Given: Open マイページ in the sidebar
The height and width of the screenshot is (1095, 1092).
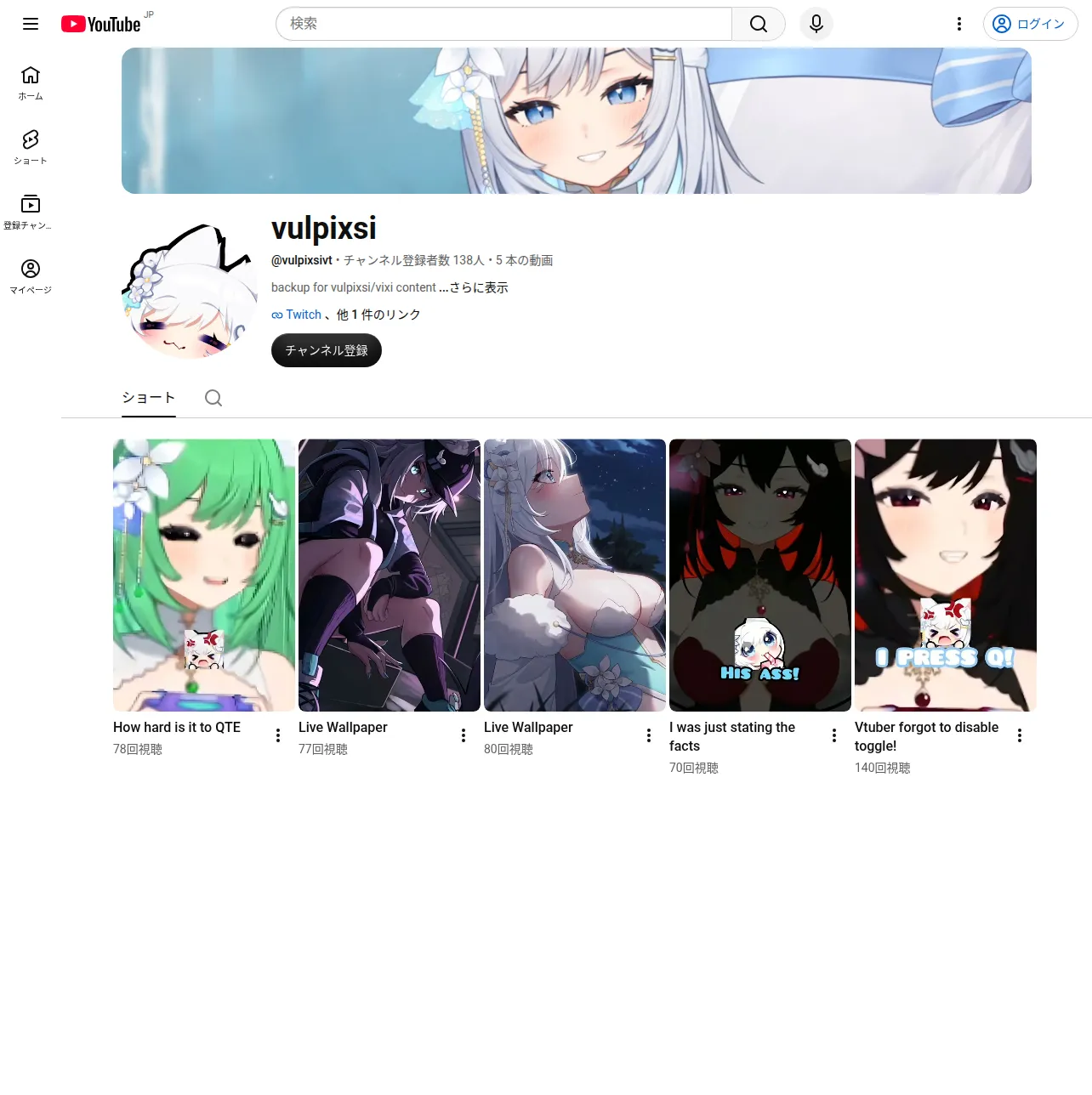Looking at the screenshot, I should point(31,277).
